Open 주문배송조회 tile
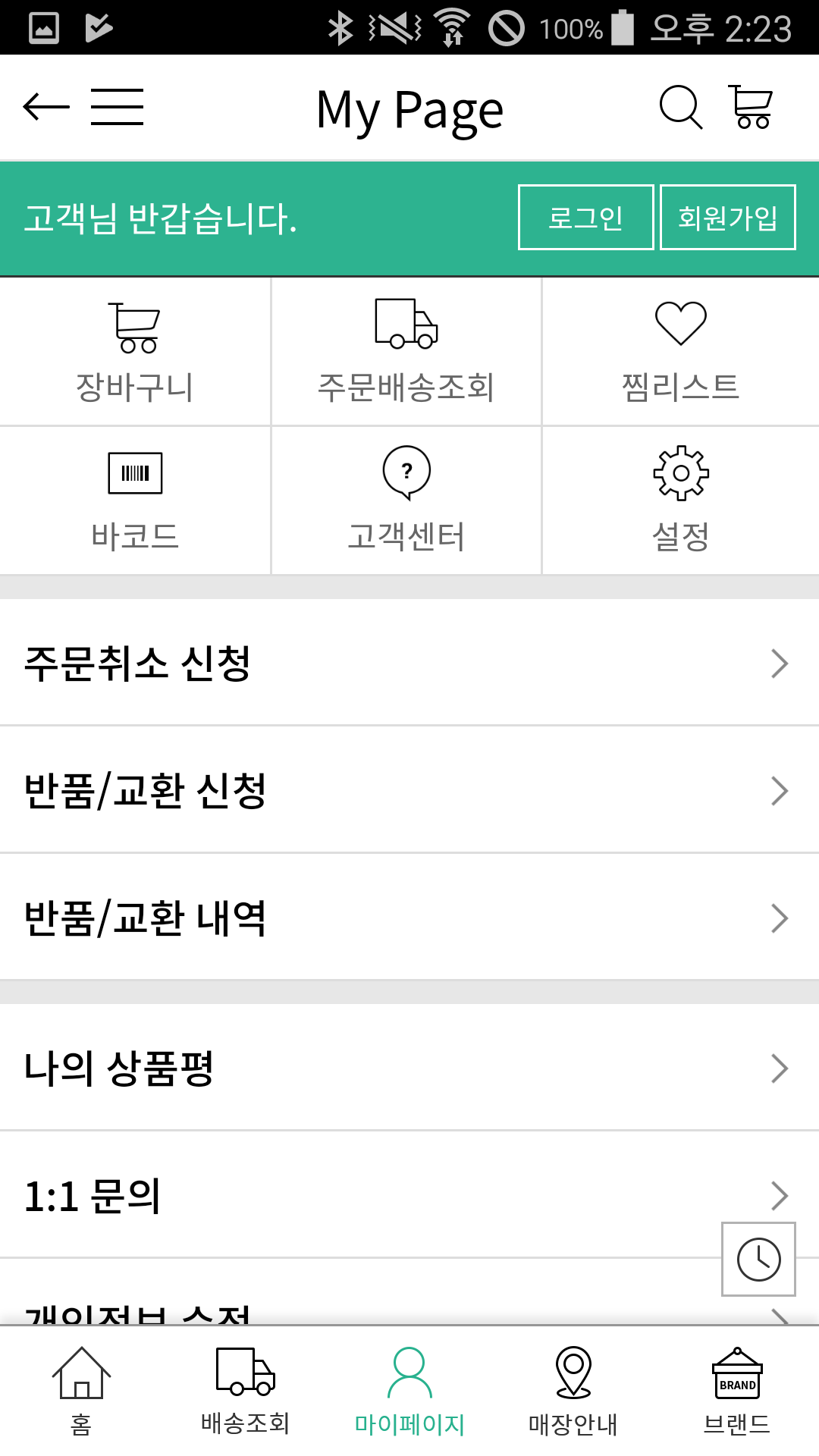 406,352
